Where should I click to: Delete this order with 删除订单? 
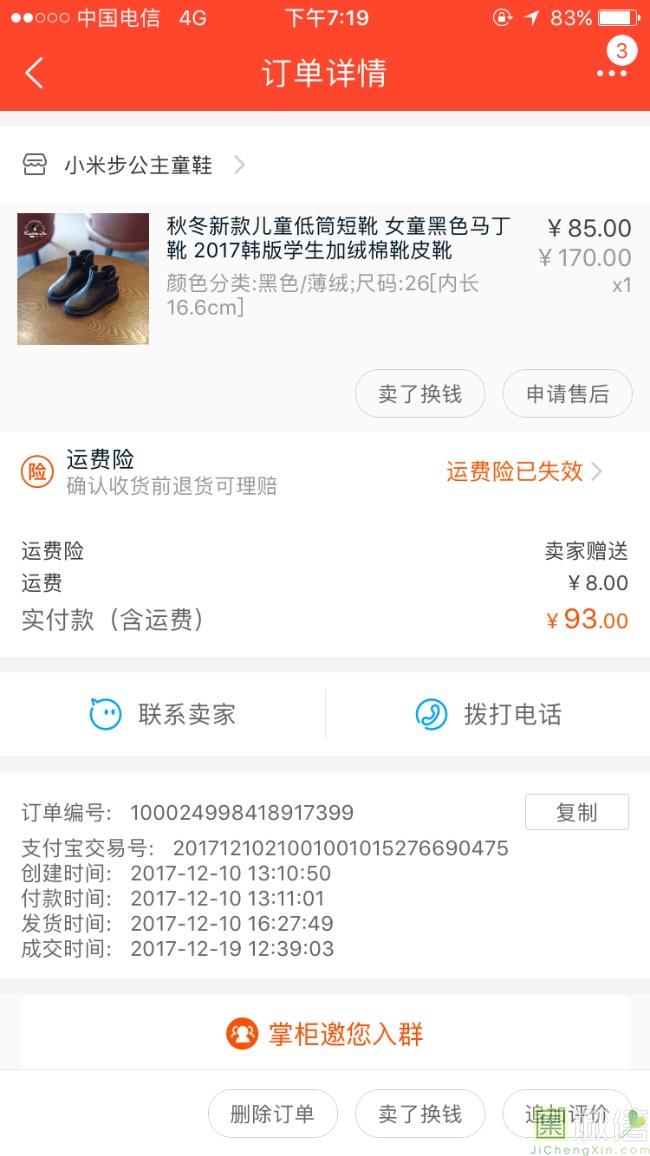[272, 1114]
